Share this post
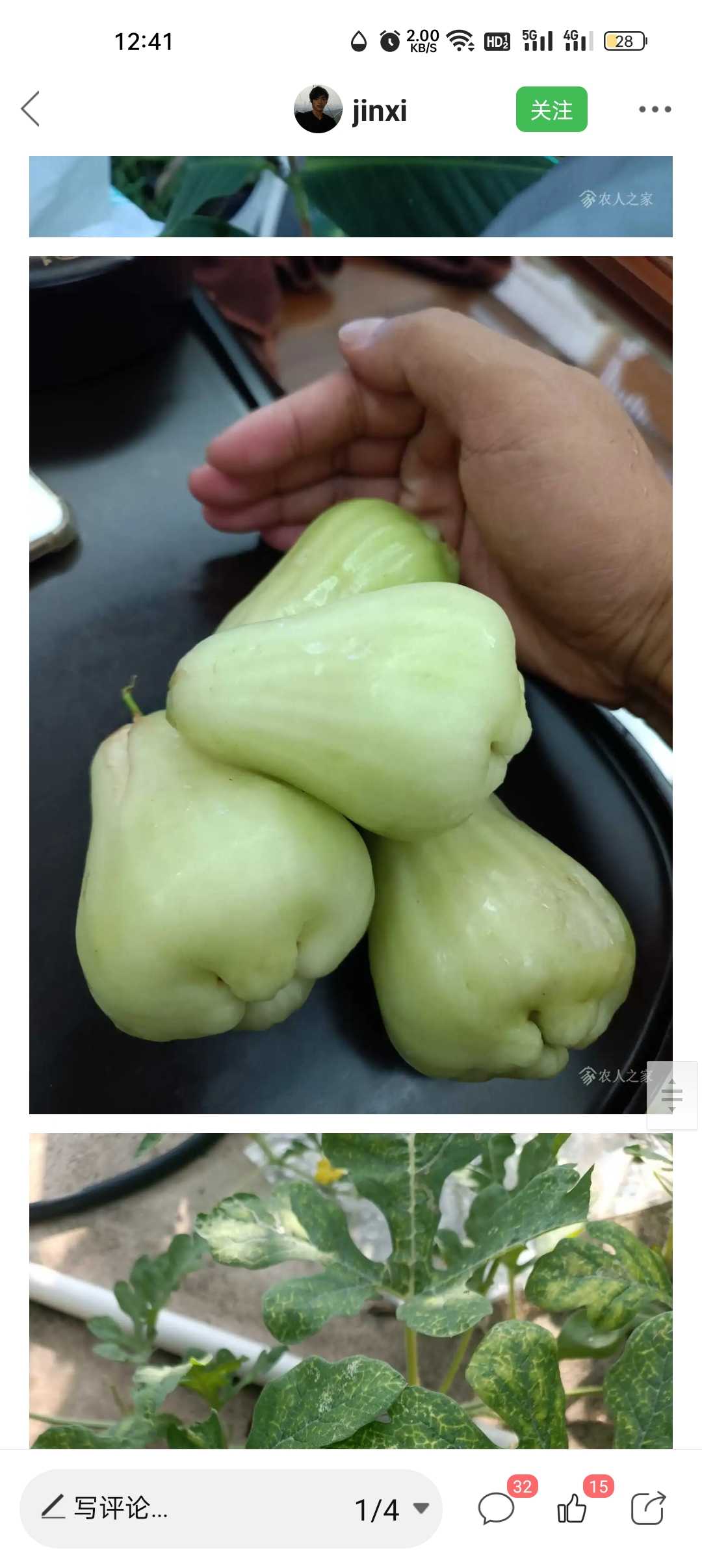The image size is (702, 1568). pos(648,1508)
